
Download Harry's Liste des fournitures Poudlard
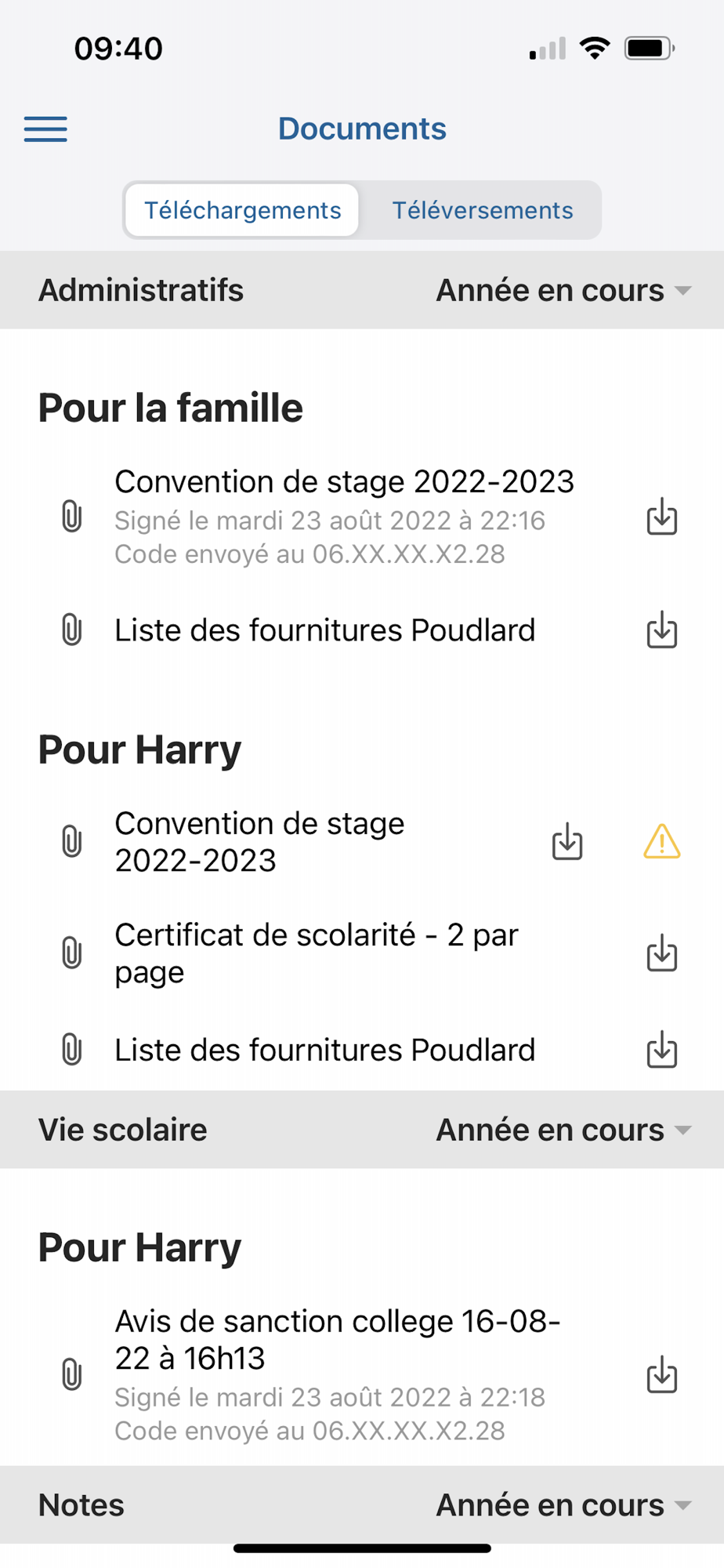point(661,1050)
